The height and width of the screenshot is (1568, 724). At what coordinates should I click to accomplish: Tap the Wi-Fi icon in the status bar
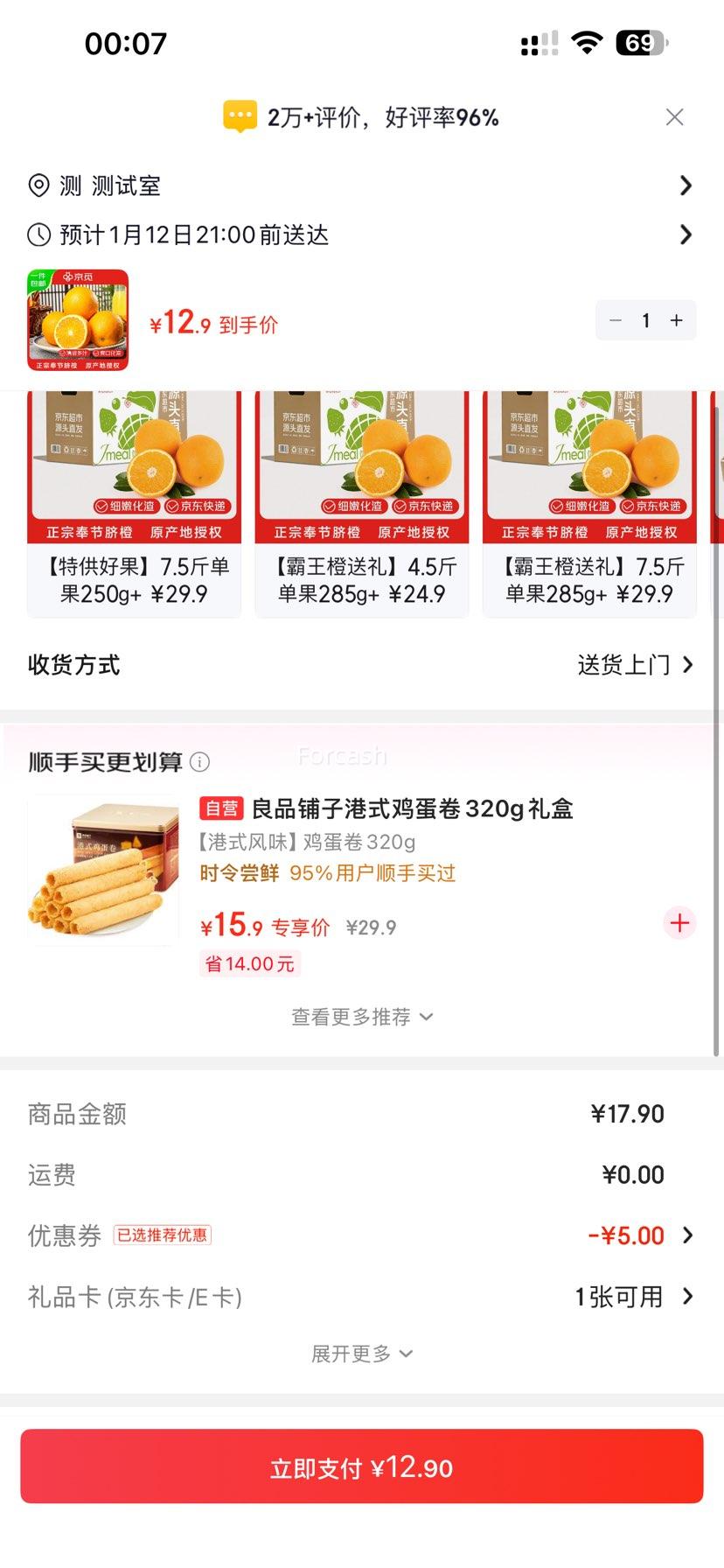pos(587,42)
